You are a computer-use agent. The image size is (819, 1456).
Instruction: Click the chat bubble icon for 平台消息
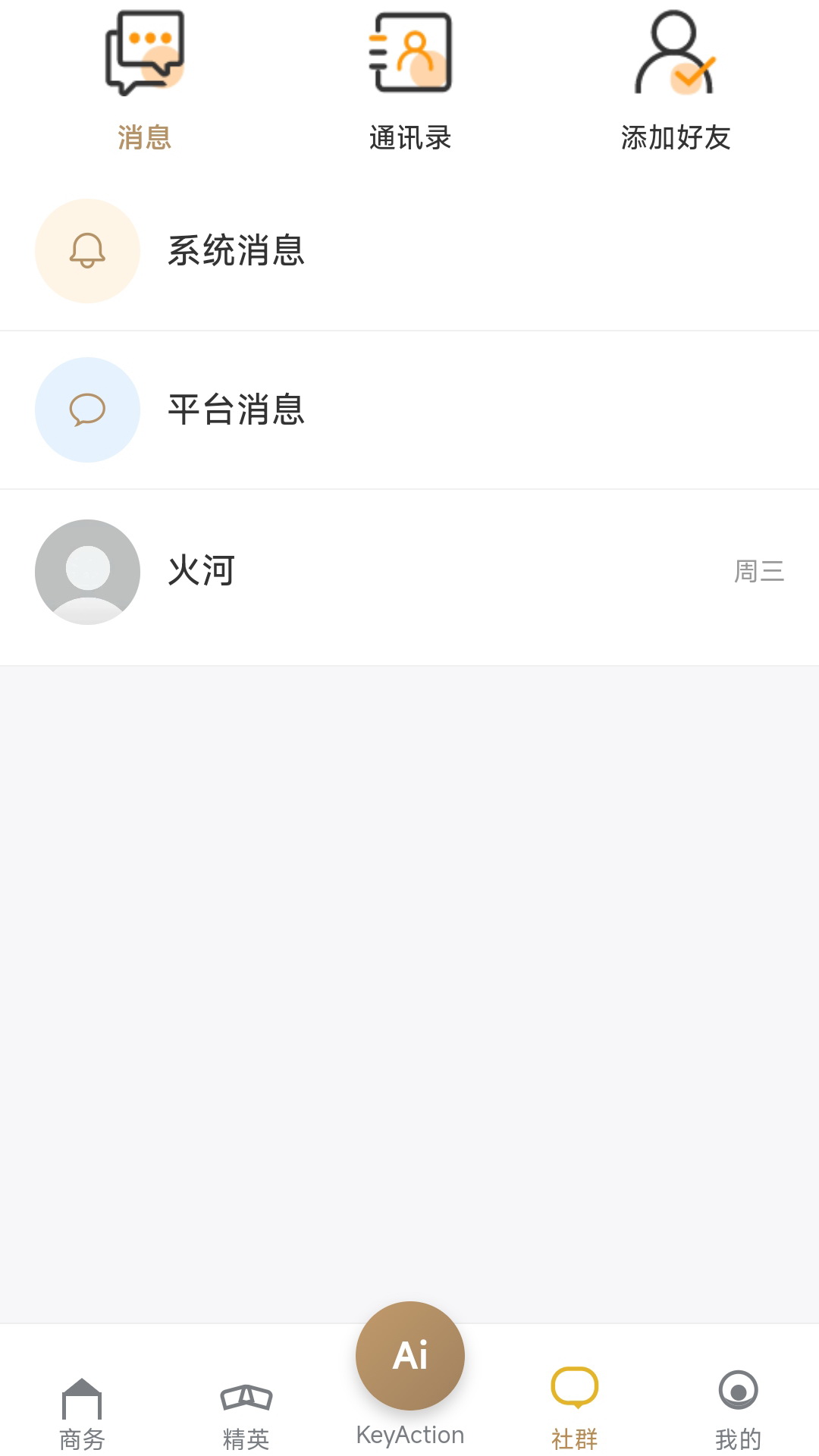tap(86, 409)
